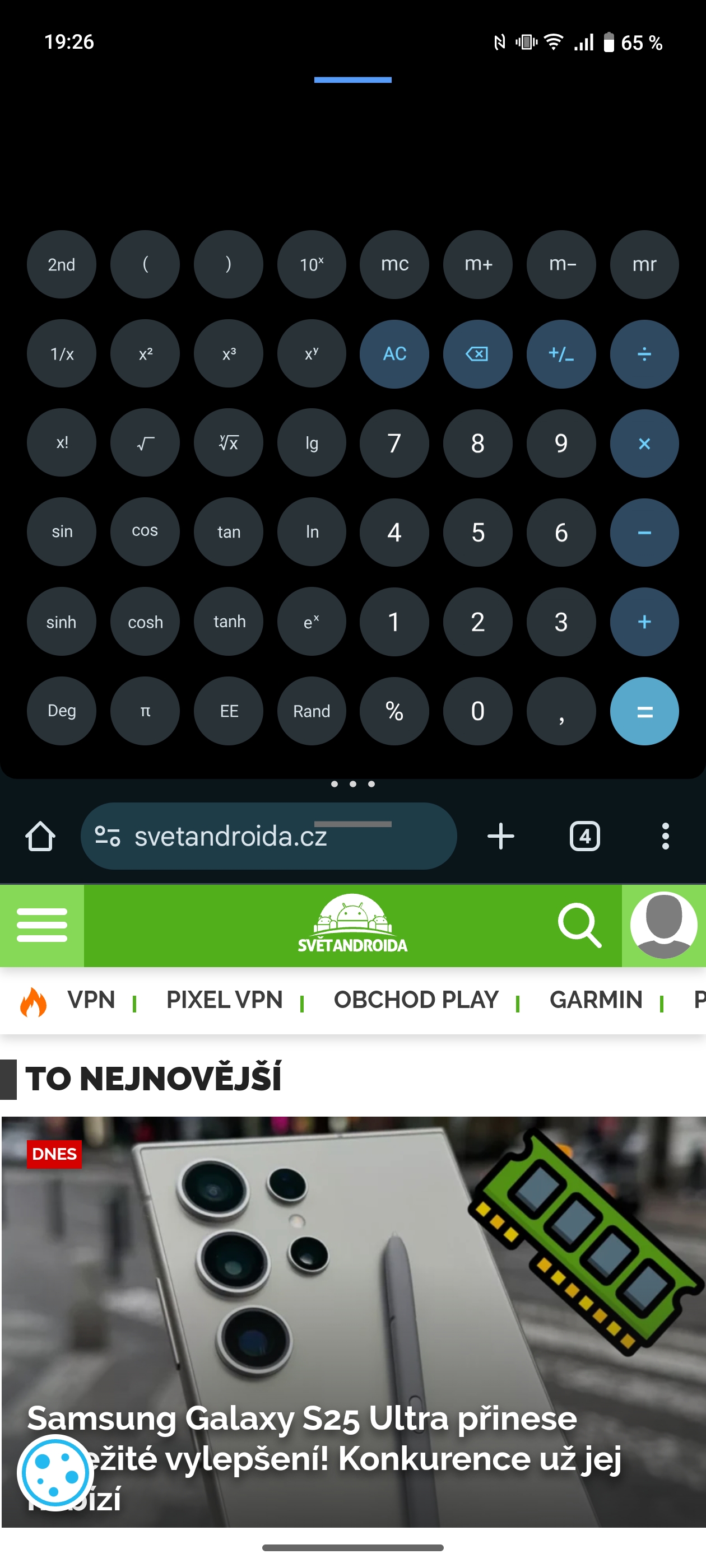Toggle the 2nd functions key
The width and height of the screenshot is (706, 1568).
62,264
